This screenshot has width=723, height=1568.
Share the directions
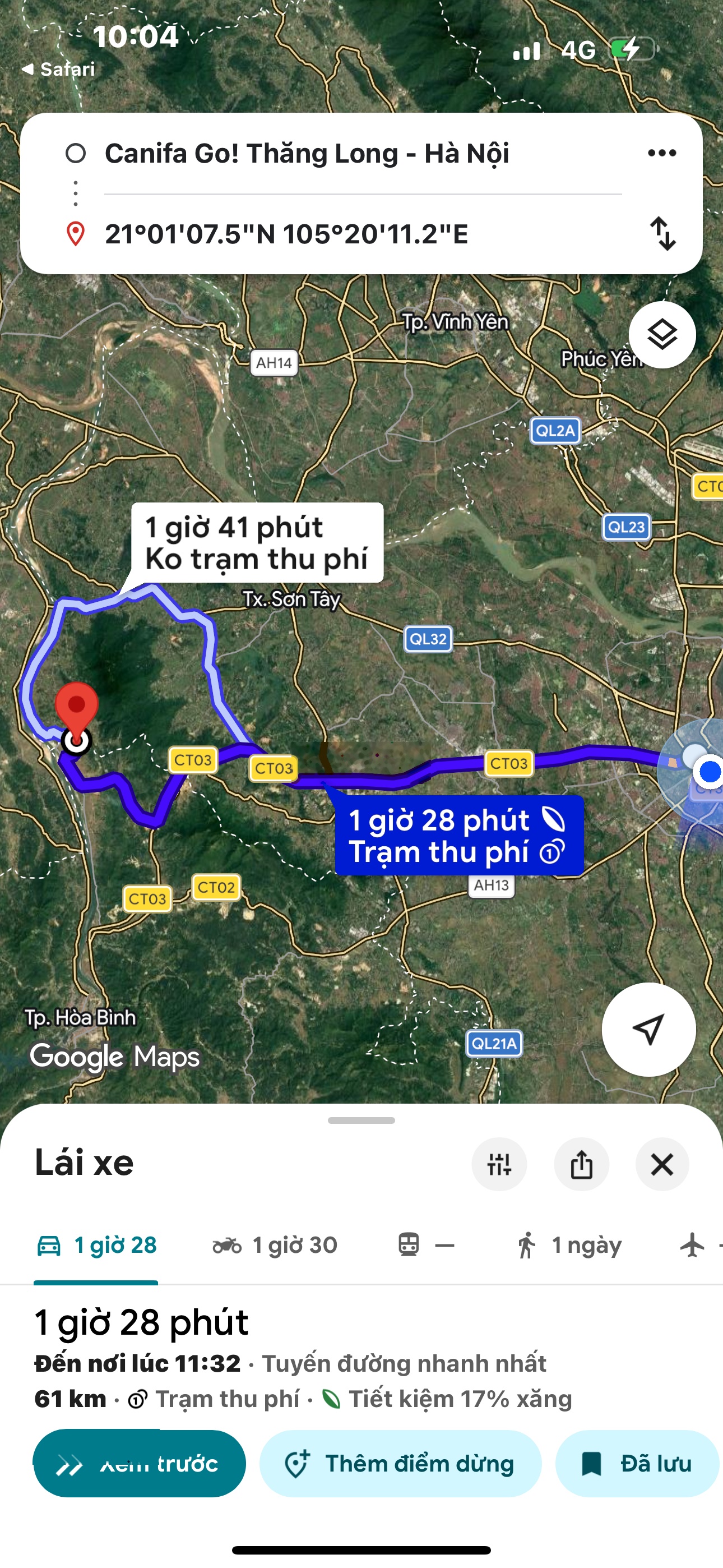(x=581, y=1164)
